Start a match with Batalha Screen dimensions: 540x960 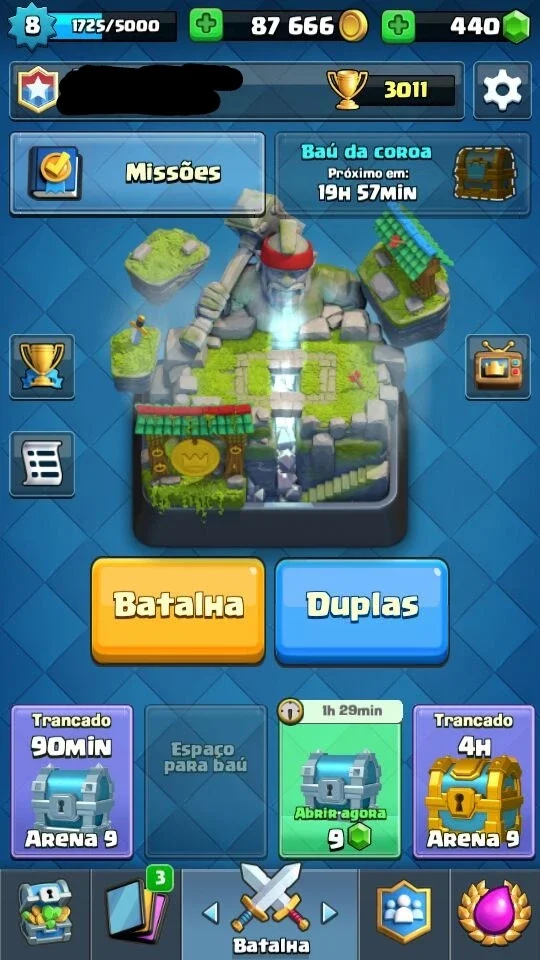[x=178, y=610]
